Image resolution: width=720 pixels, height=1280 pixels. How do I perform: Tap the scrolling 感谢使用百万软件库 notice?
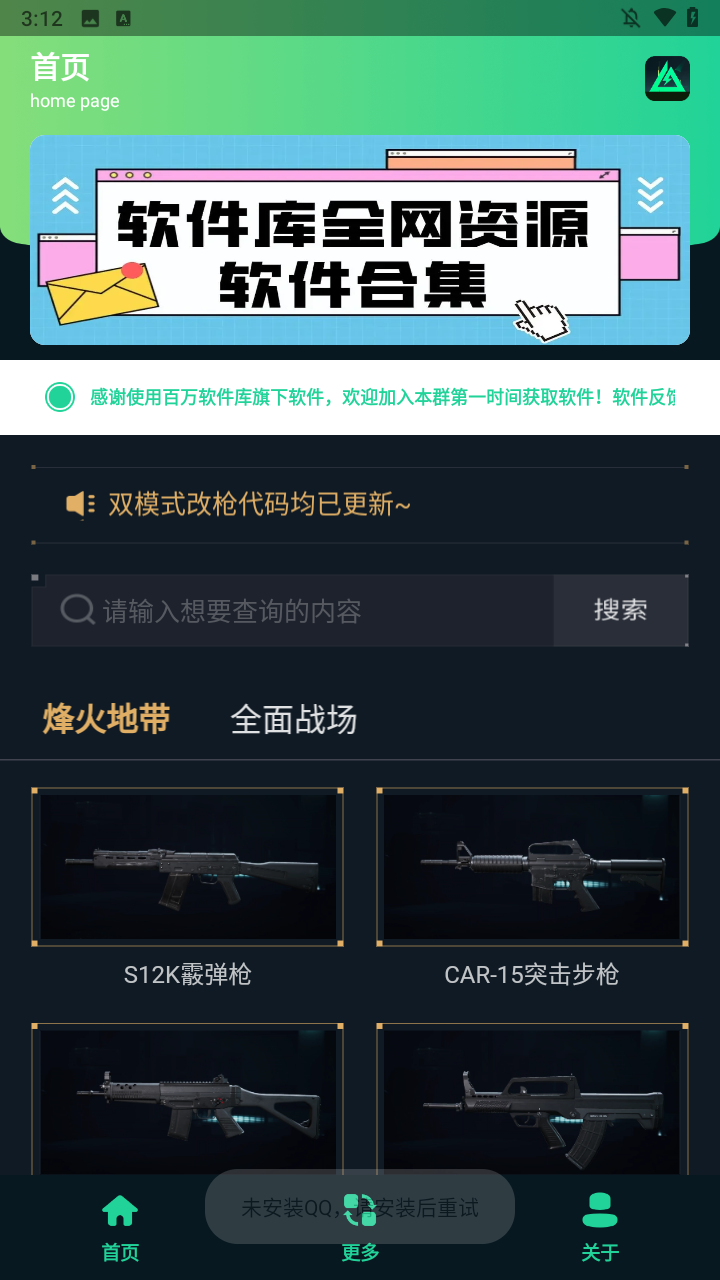tap(382, 397)
